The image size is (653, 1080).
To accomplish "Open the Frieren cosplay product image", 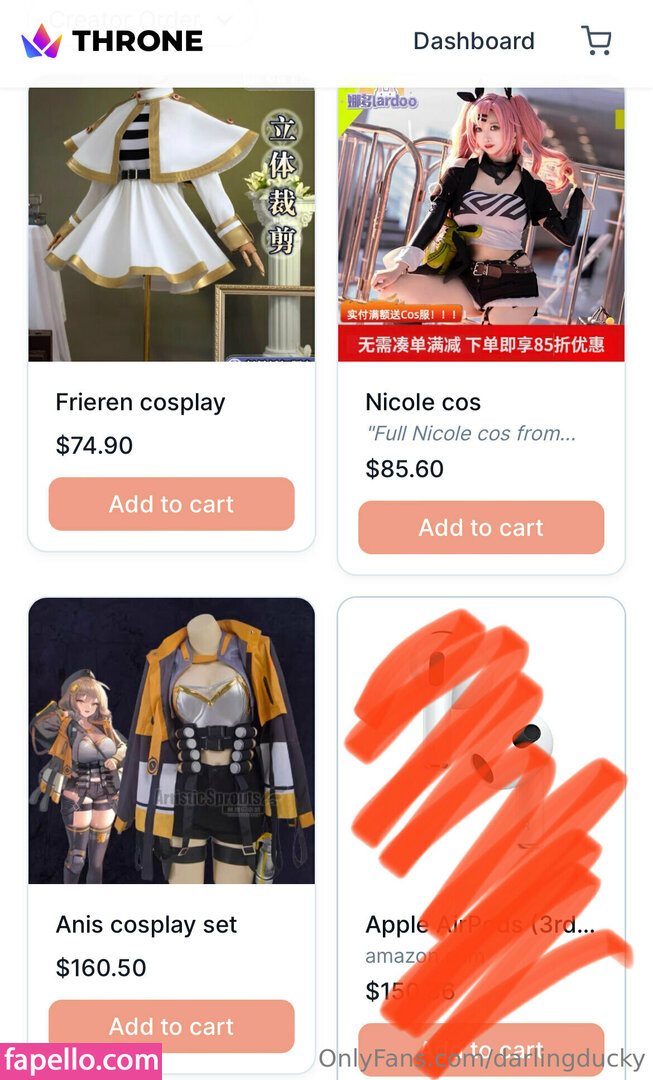I will pyautogui.click(x=171, y=223).
